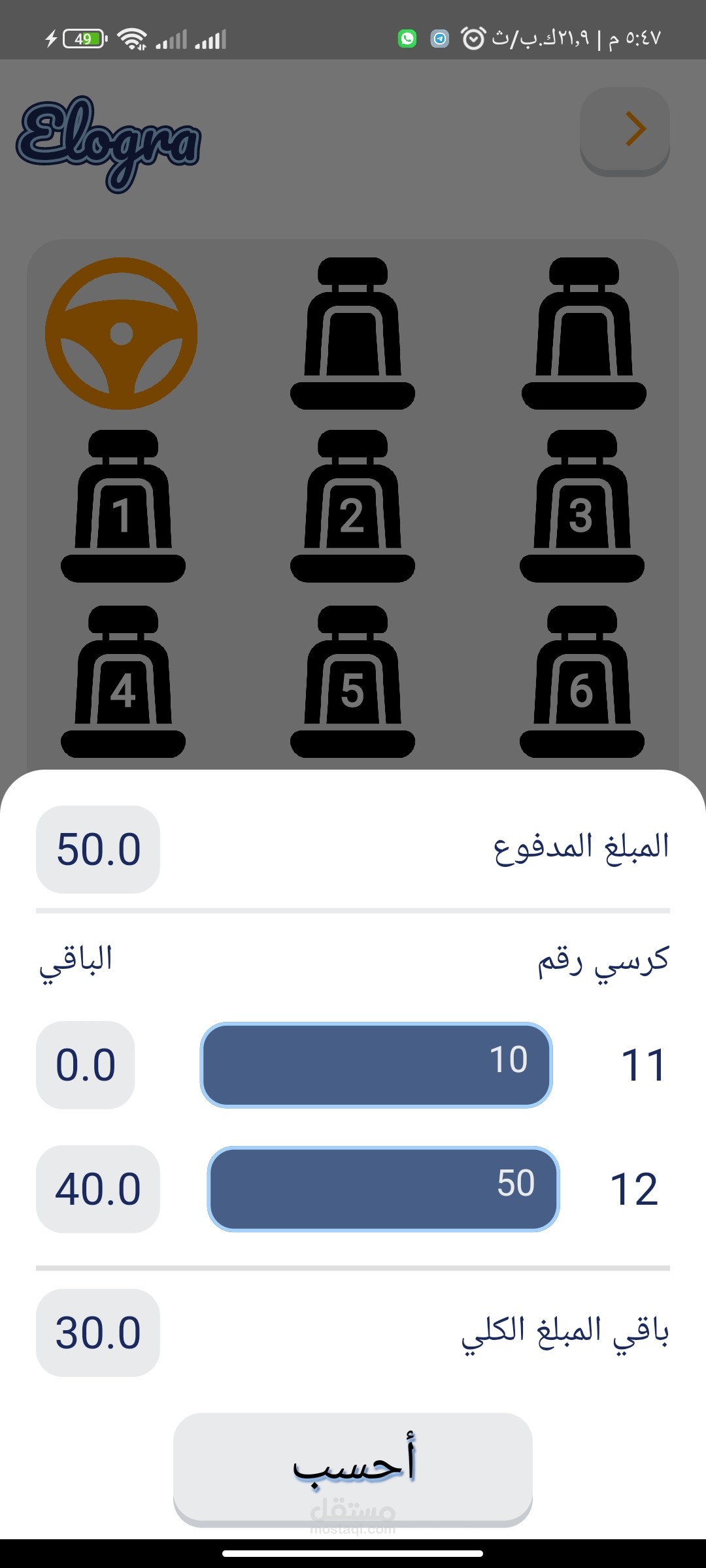This screenshot has width=706, height=1568.
Task: Choose seat number 2
Action: (x=352, y=506)
